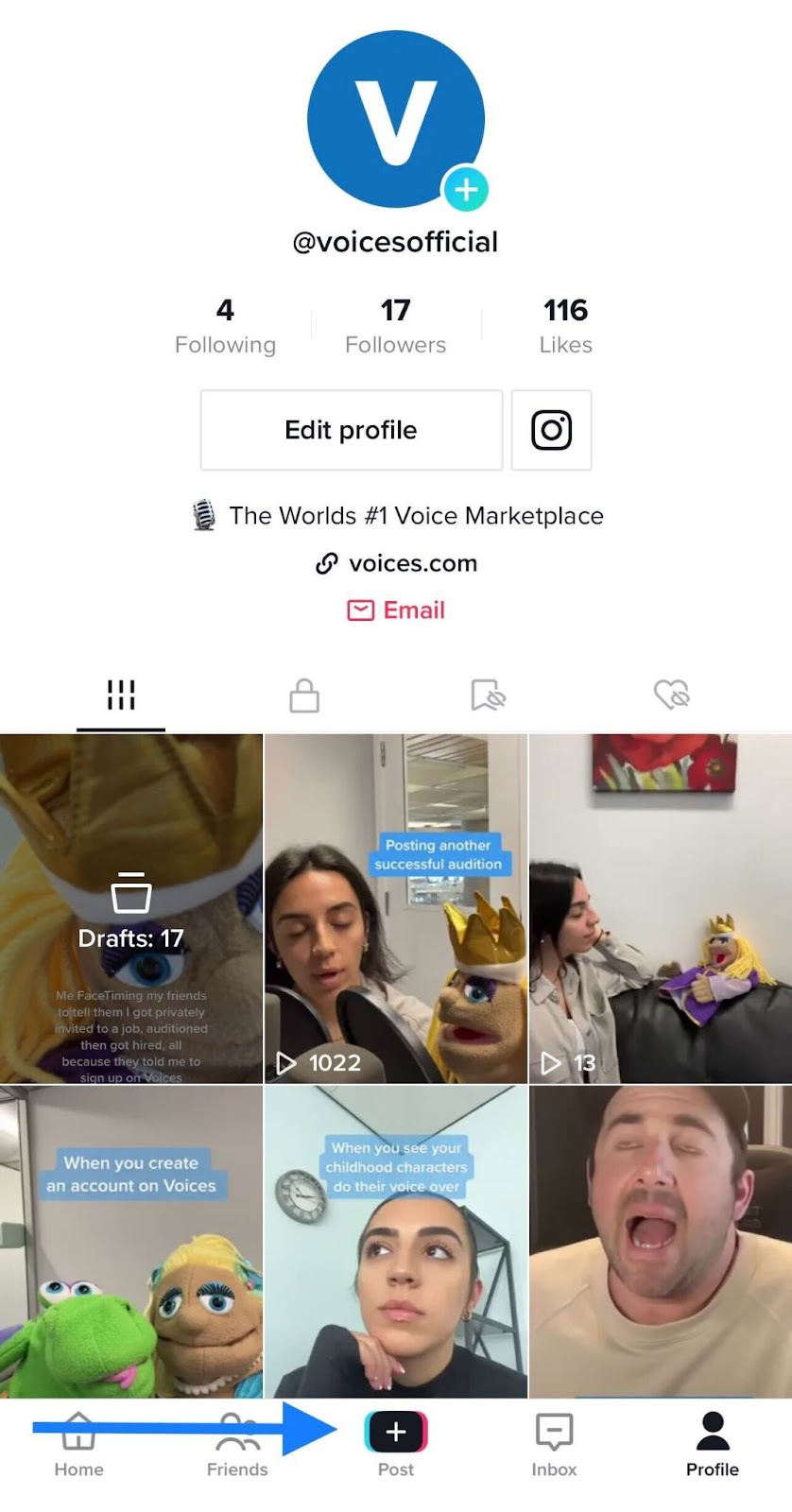Tap the Edit profile button
Screen dimensions: 792x1512
tap(351, 430)
